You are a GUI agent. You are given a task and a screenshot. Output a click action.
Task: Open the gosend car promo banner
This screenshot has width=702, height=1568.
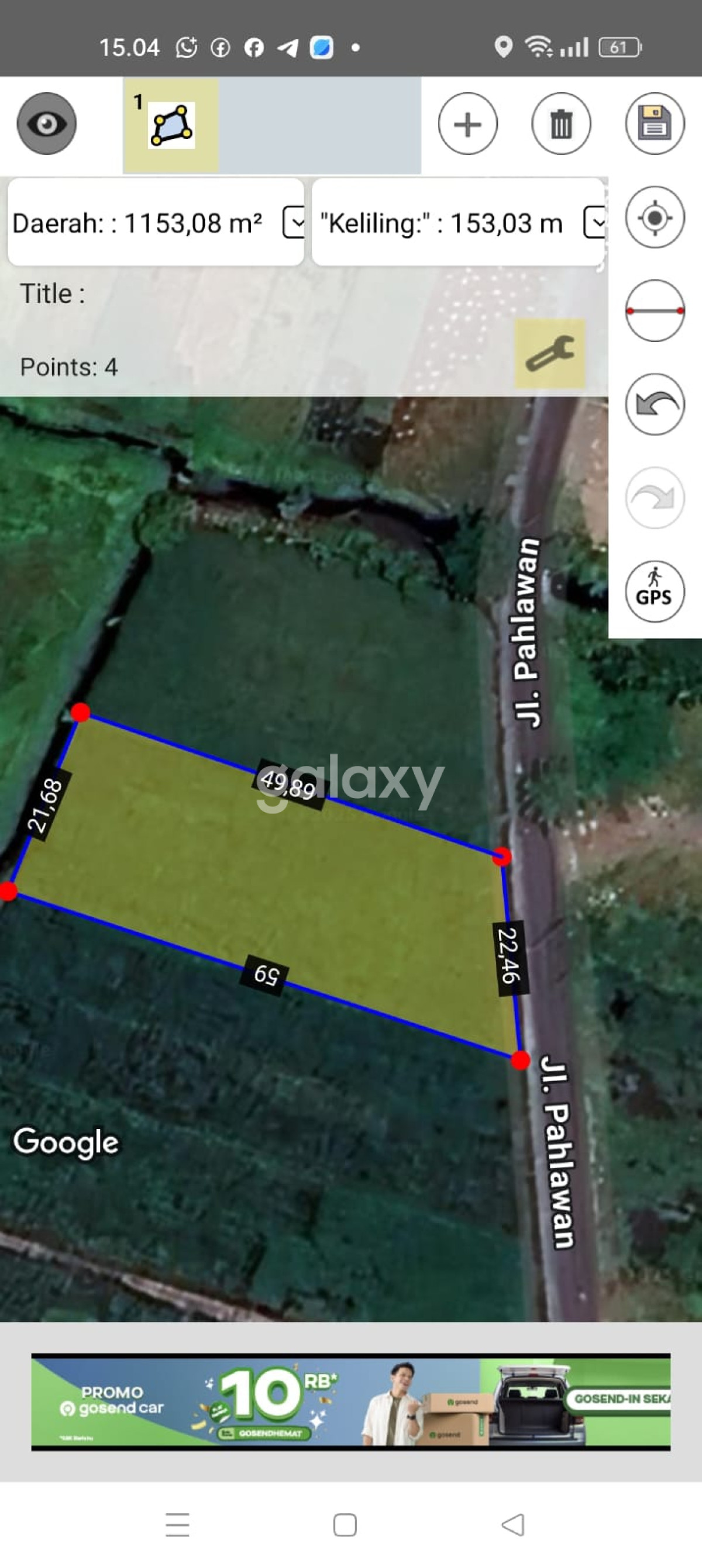350,1402
